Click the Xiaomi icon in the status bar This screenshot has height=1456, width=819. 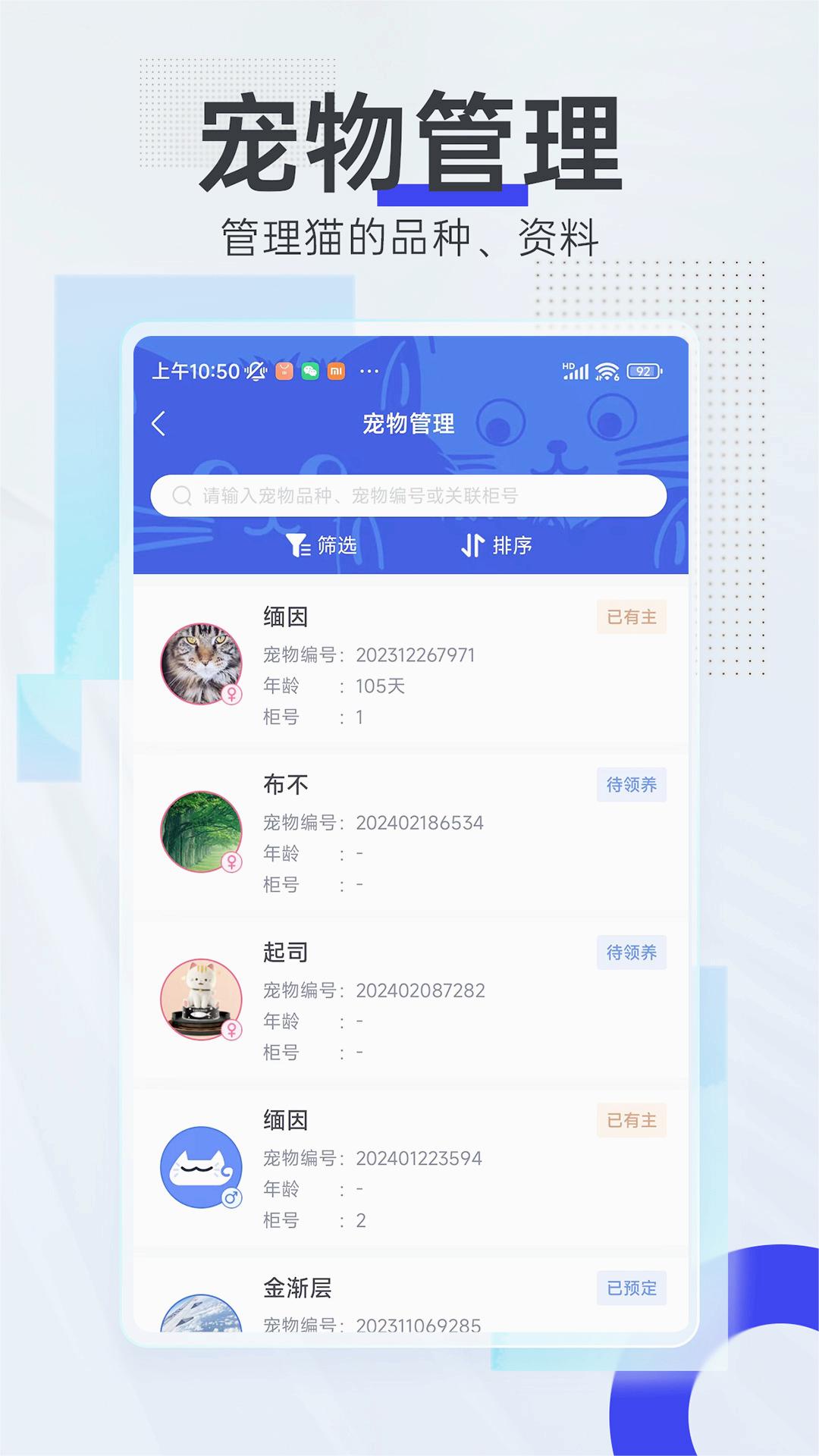[x=337, y=370]
